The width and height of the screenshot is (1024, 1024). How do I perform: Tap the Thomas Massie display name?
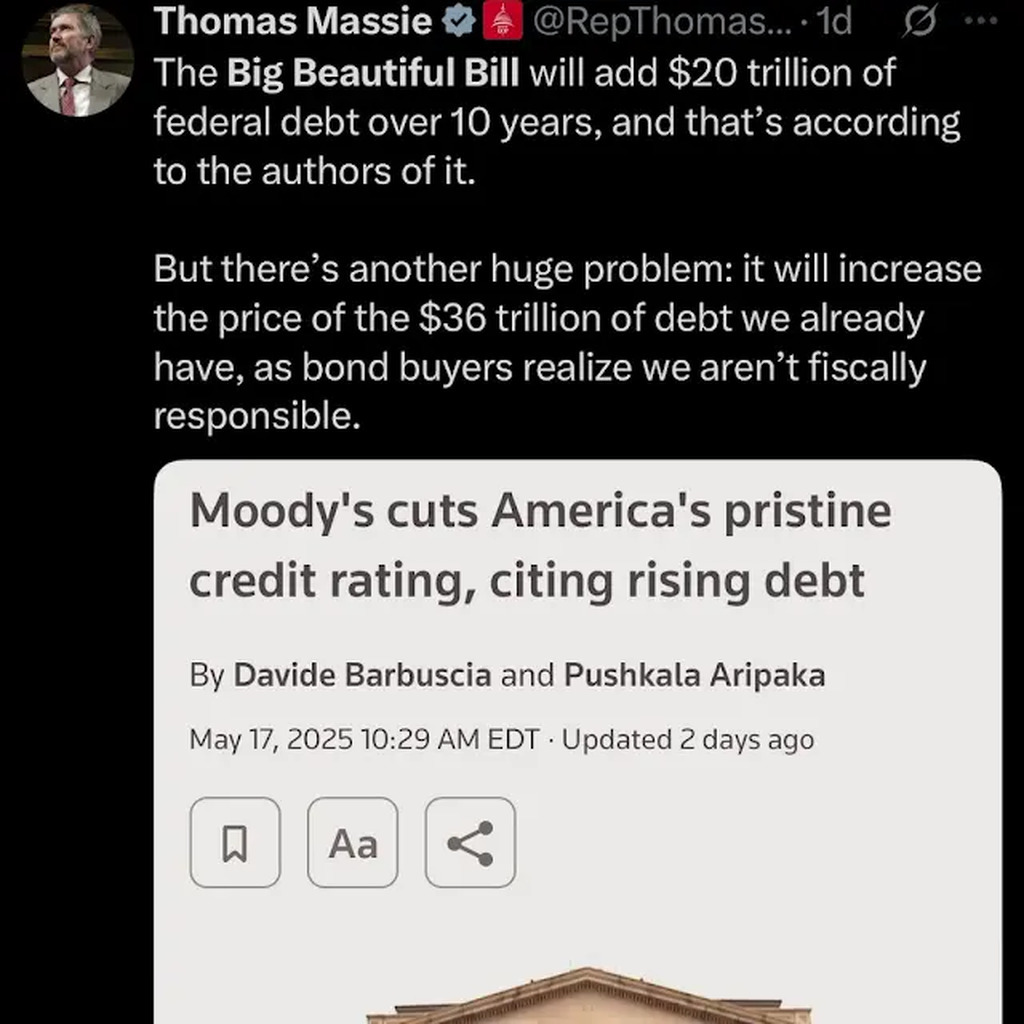click(x=294, y=21)
